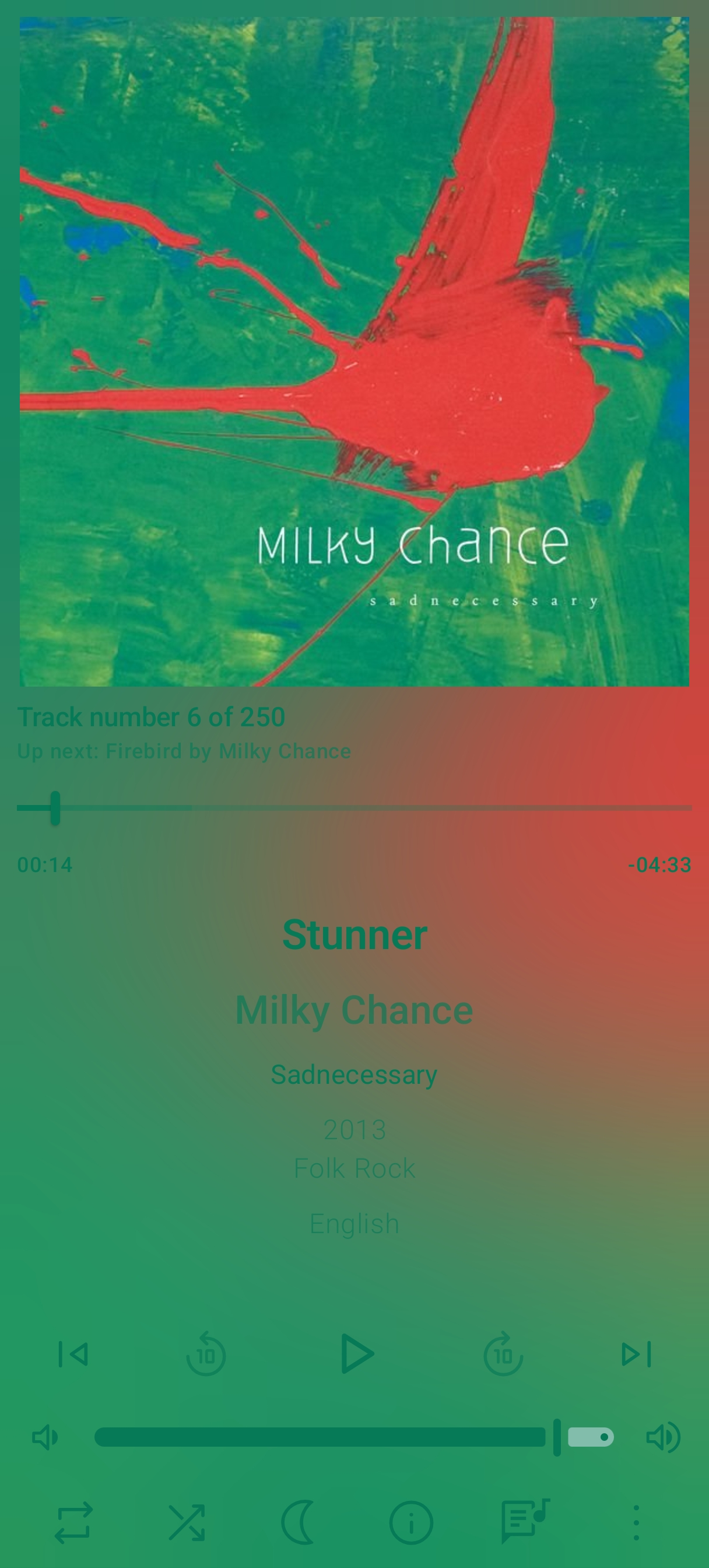Viewport: 709px width, 1568px height.
Task: Fast forward 10 seconds
Action: point(503,1354)
